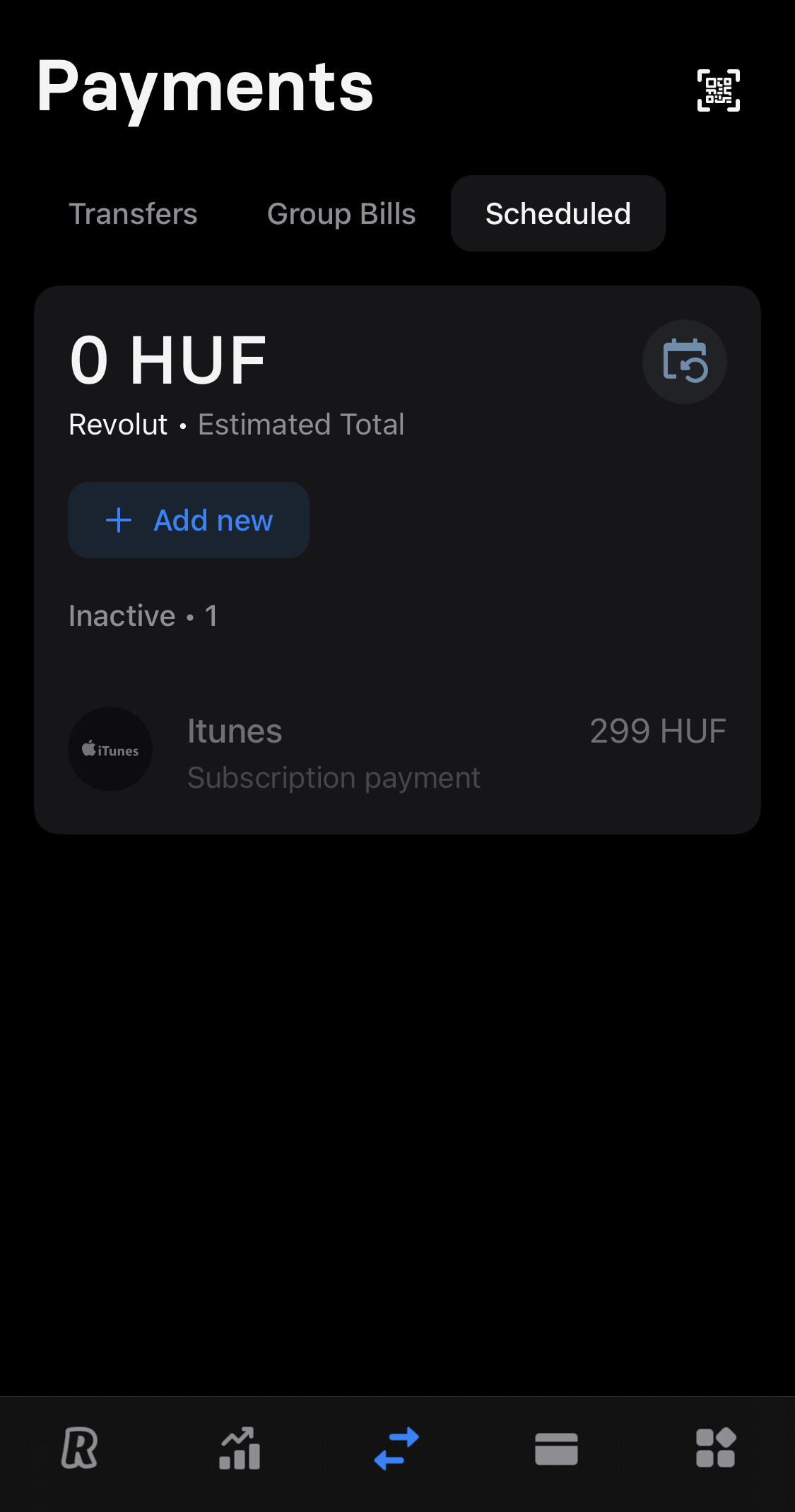Open the scheduled payments calendar icon
Image resolution: width=795 pixels, height=1512 pixels.
click(x=684, y=362)
